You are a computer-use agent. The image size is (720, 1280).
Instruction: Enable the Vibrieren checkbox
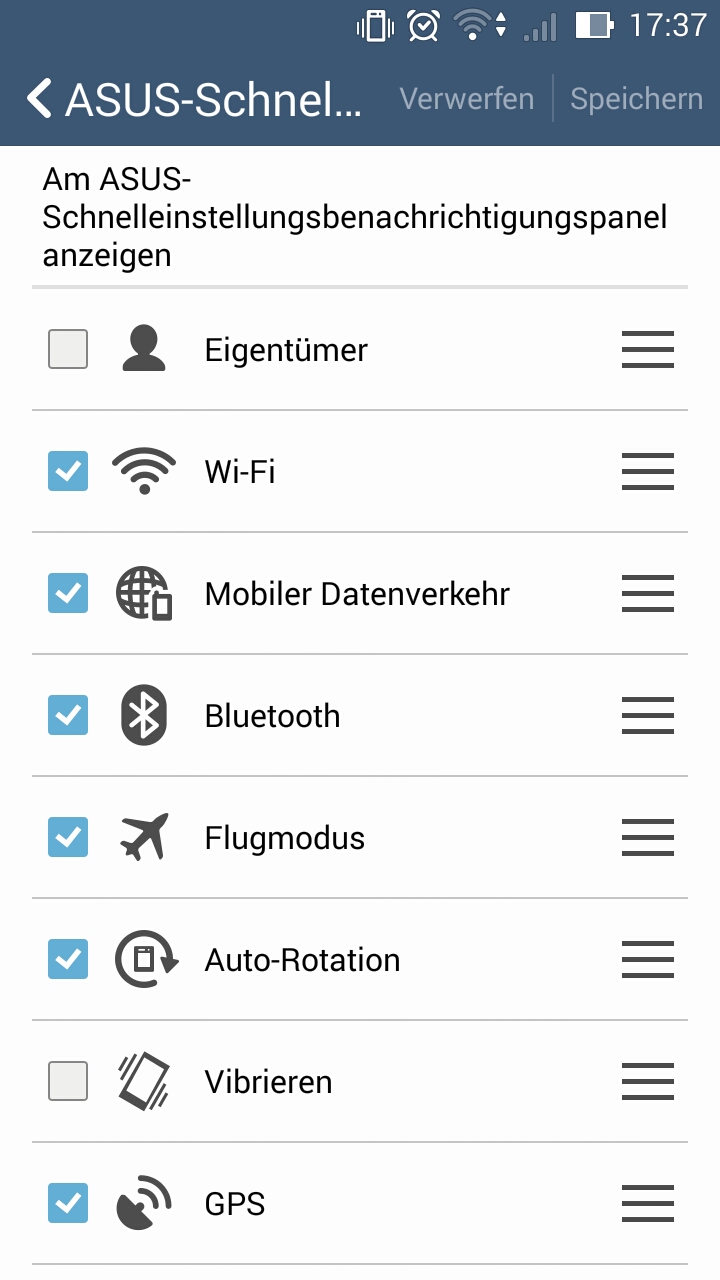point(68,1081)
